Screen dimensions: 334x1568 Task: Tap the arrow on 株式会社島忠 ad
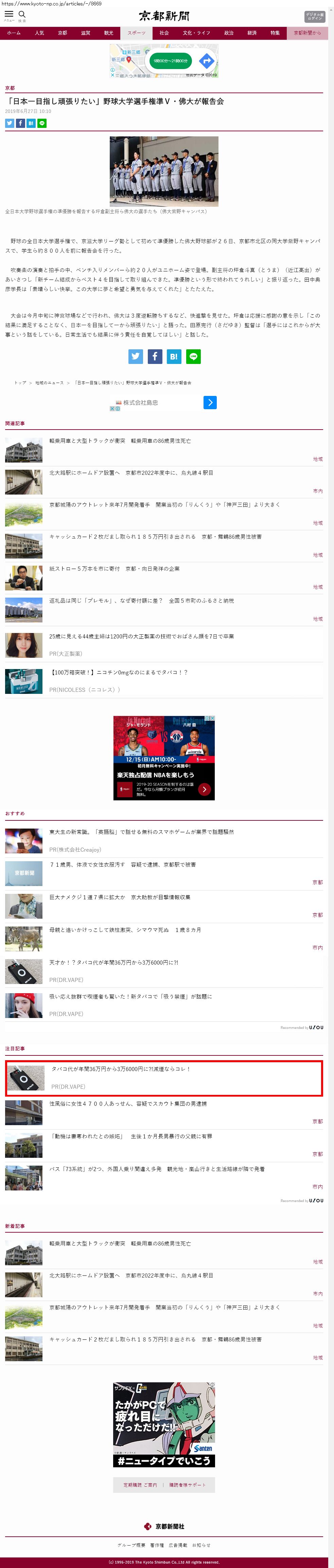pyautogui.click(x=210, y=402)
